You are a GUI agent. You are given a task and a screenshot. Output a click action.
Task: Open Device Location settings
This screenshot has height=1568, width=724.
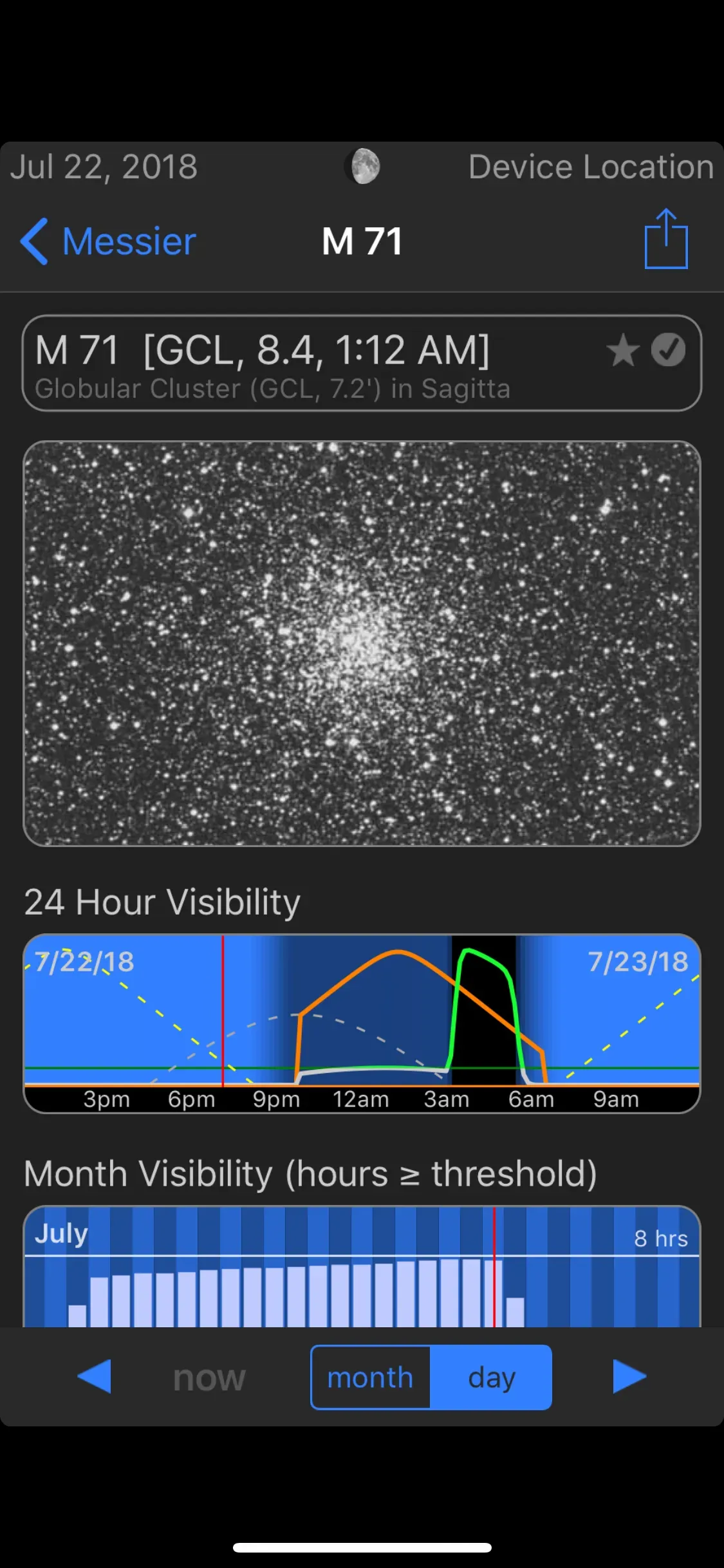590,167
